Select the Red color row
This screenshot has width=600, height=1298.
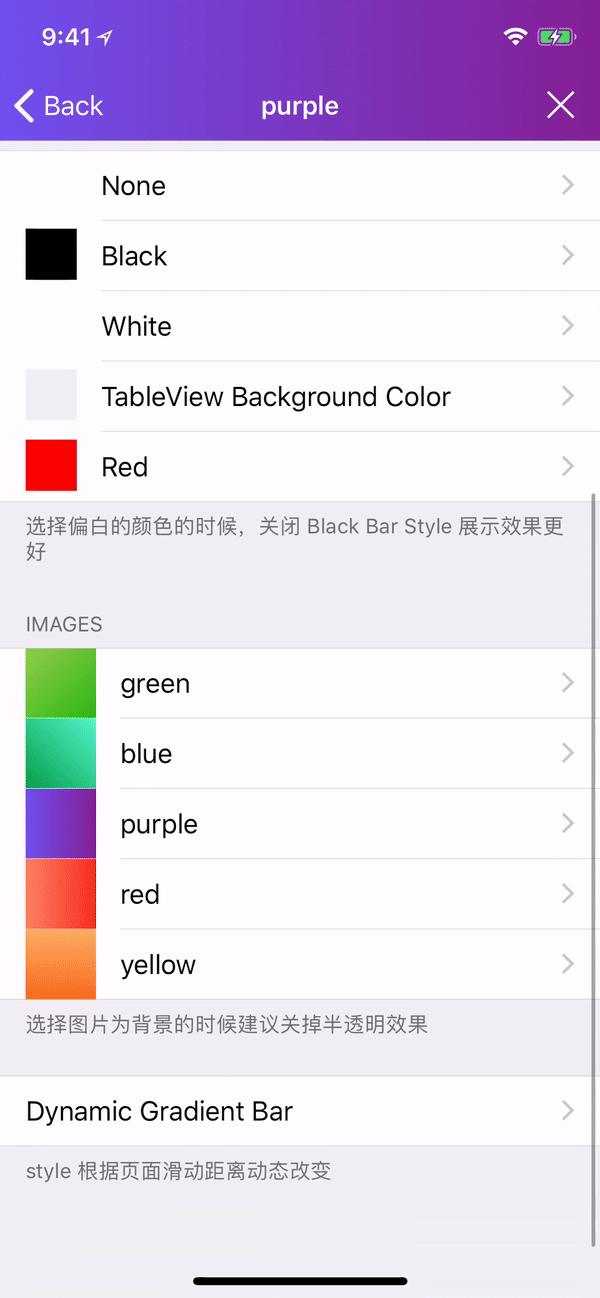click(300, 466)
